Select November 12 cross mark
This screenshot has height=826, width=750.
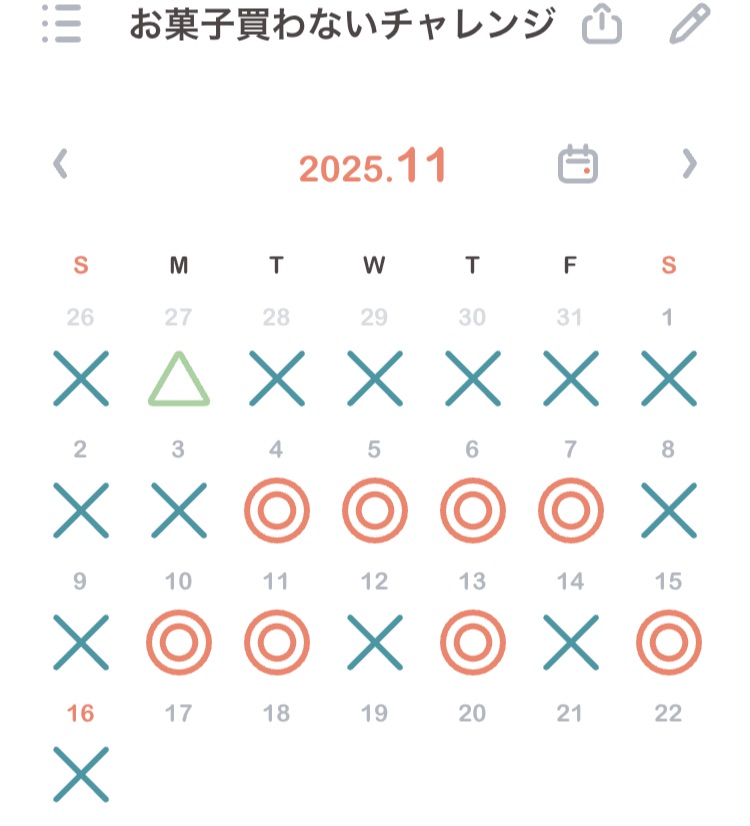tap(374, 643)
